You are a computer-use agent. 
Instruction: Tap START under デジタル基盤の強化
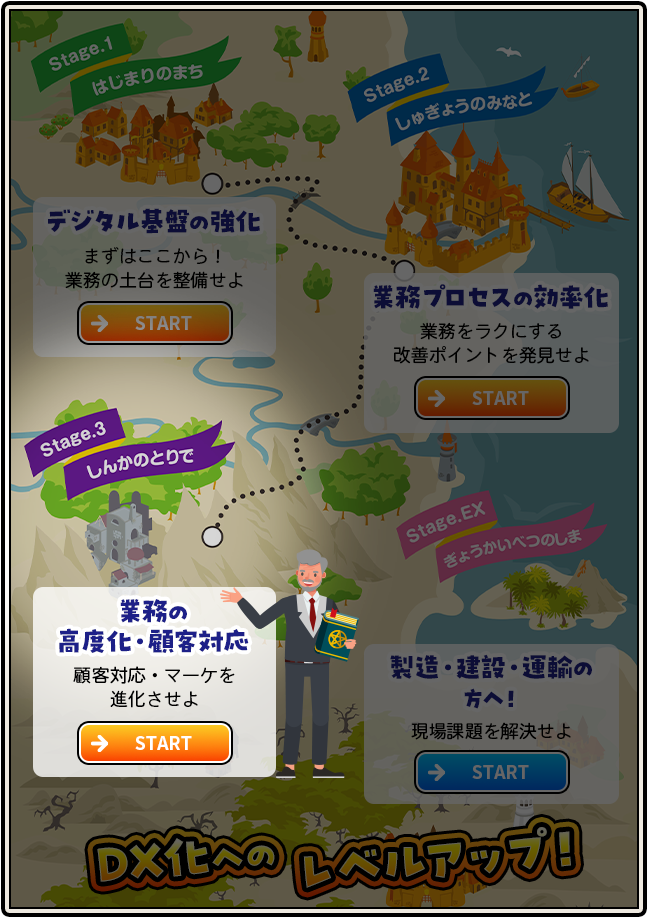[x=155, y=323]
